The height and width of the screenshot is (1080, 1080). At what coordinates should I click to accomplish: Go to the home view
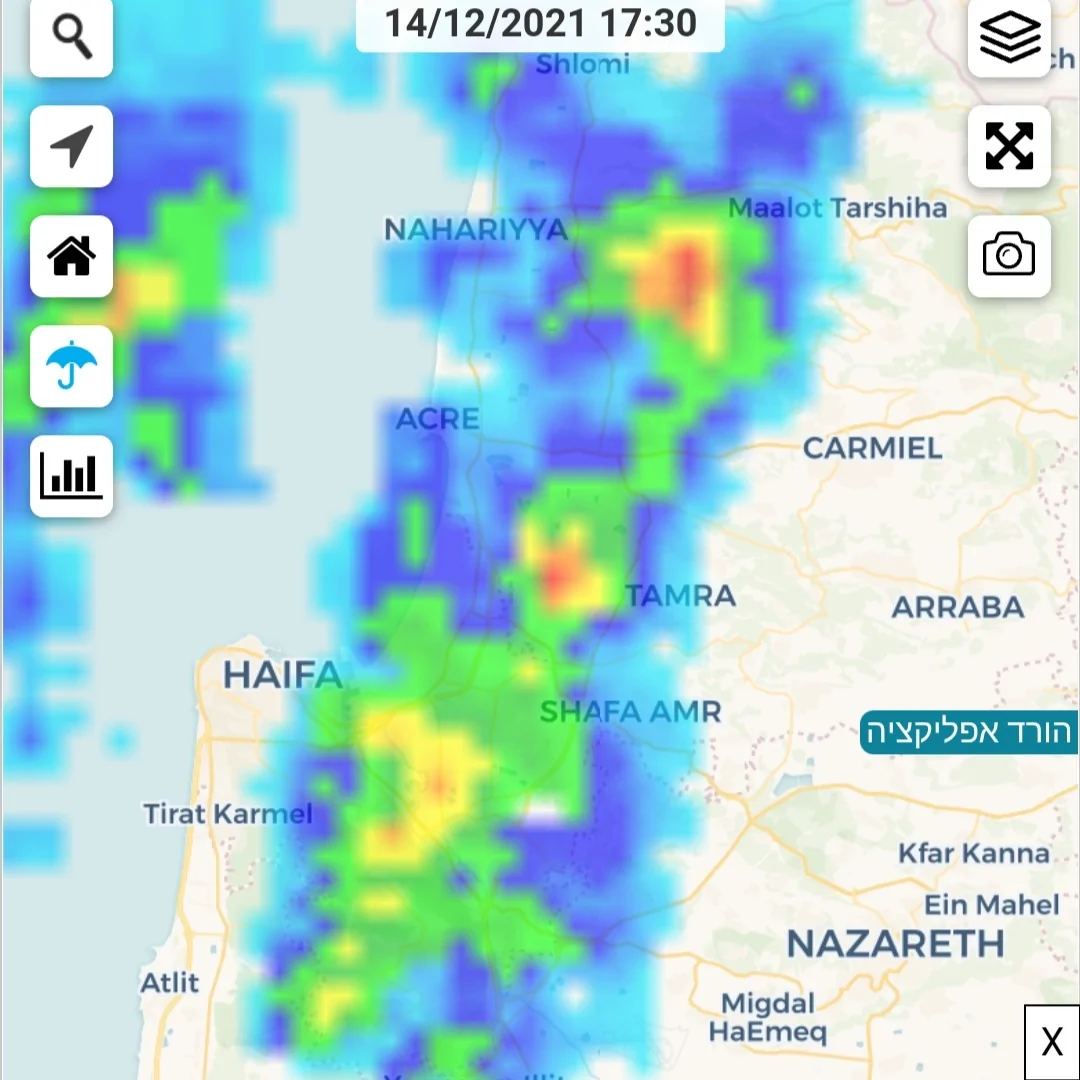pyautogui.click(x=71, y=256)
